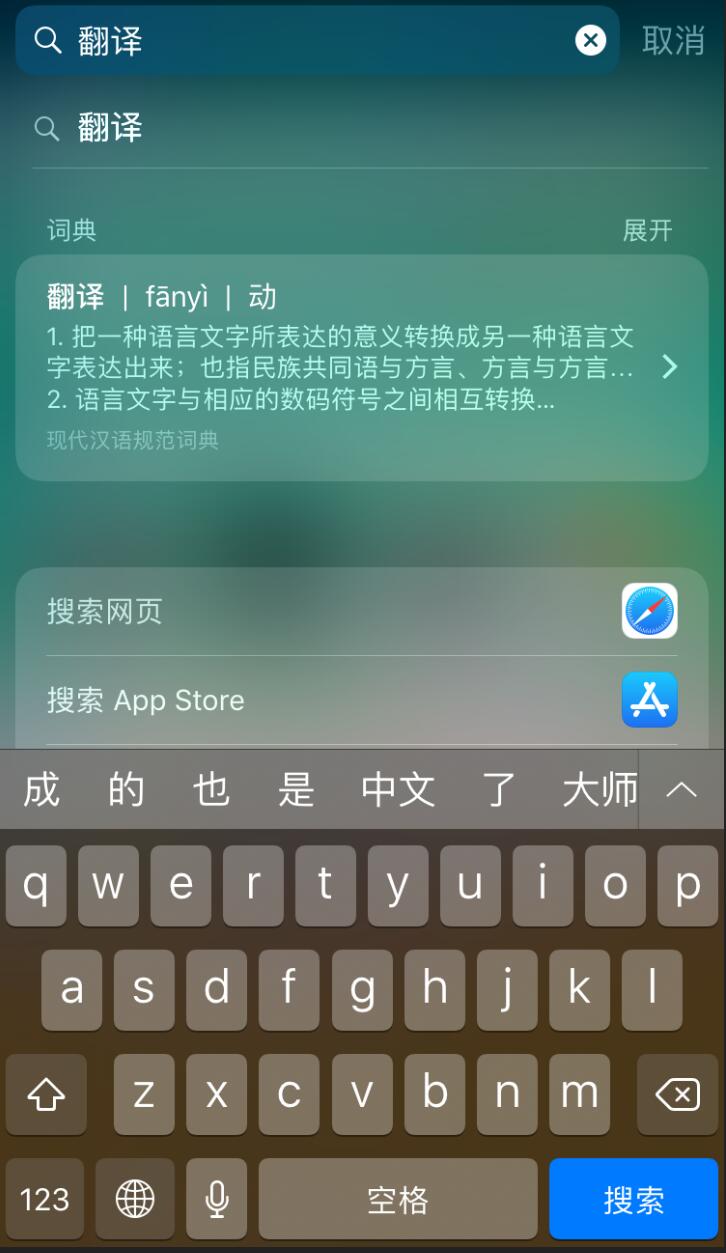726x1253 pixels.
Task: Collapse suggestion bar with the caret arrow
Action: [681, 789]
